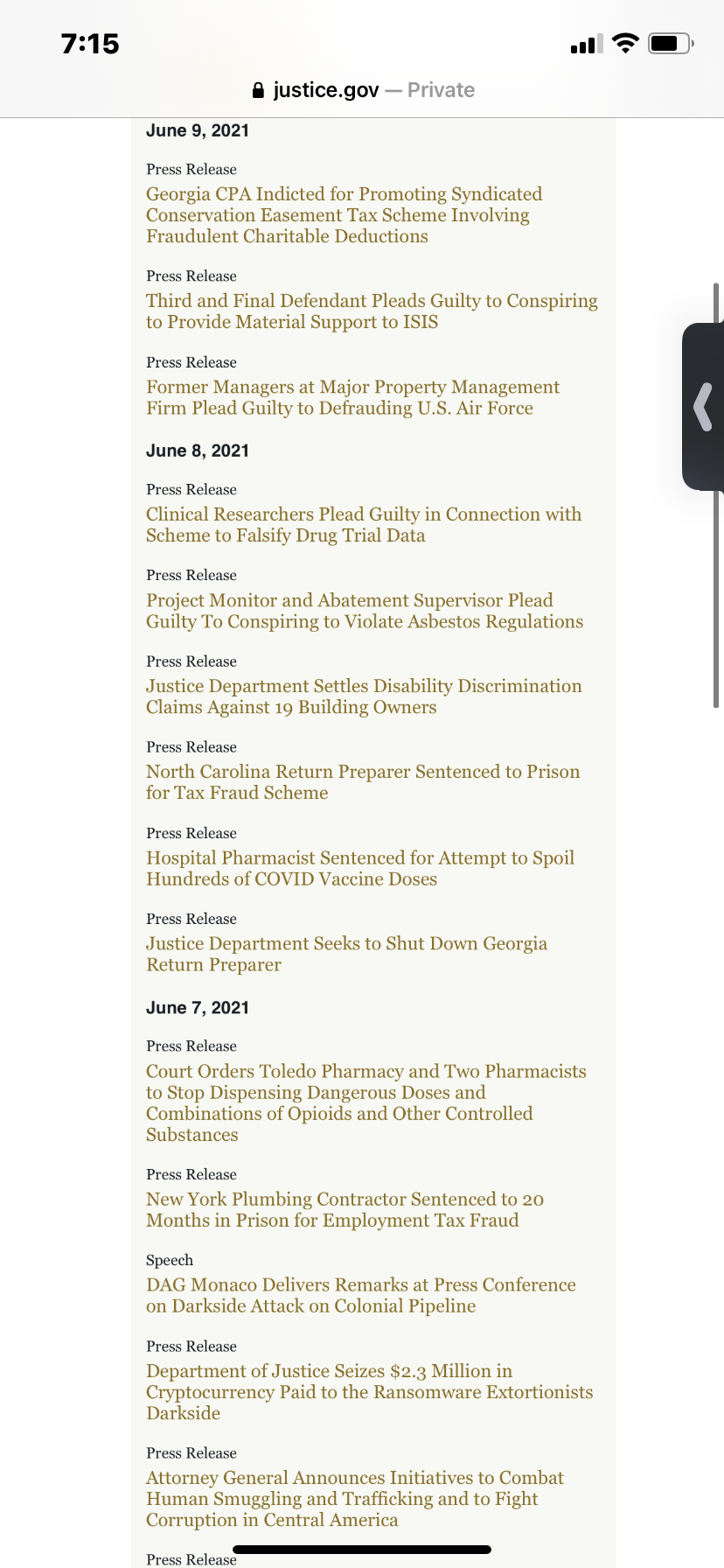Read Former Managers Defrauding U.S. Air Force release
Image resolution: width=724 pixels, height=1568 pixels.
[352, 397]
